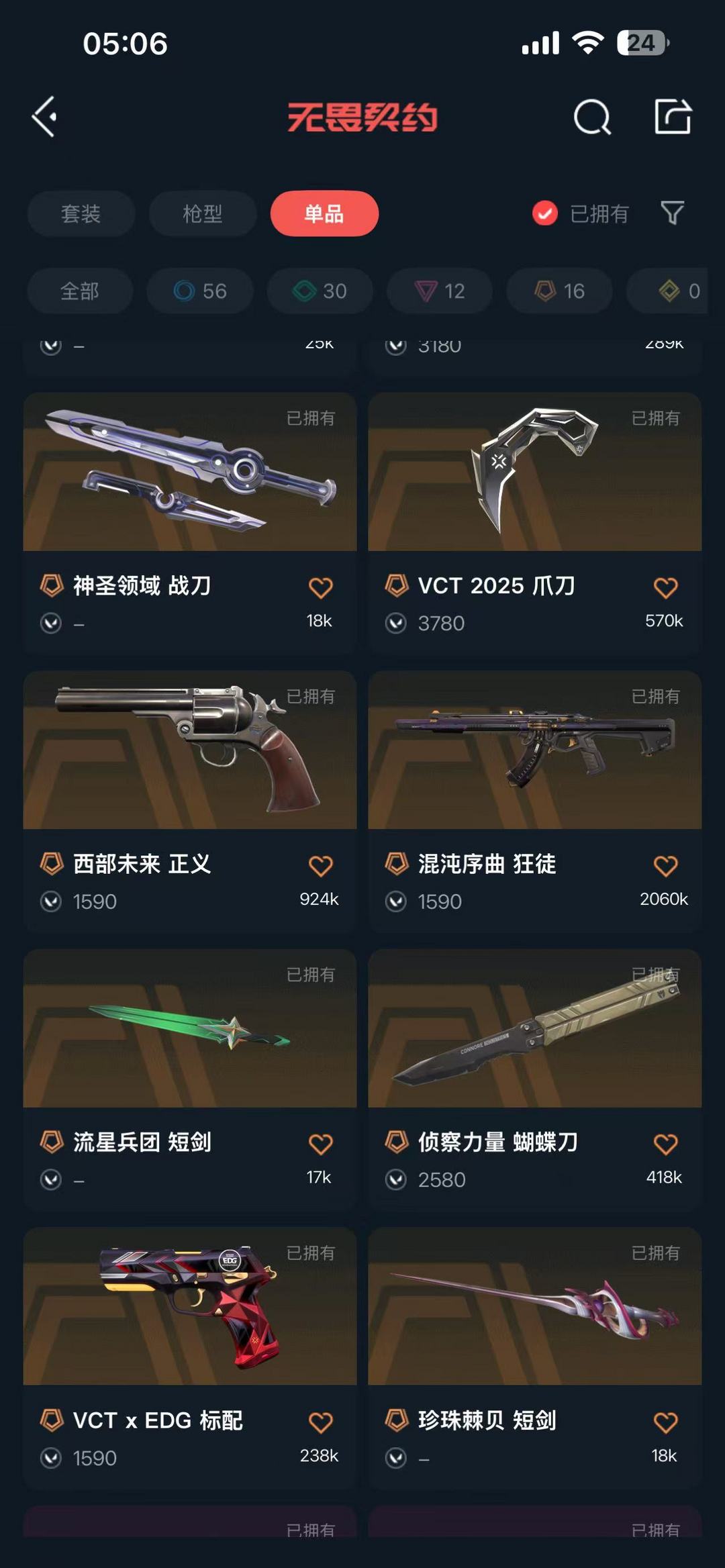Select the 单品 category button
Image resolution: width=725 pixels, height=1568 pixels.
point(324,213)
